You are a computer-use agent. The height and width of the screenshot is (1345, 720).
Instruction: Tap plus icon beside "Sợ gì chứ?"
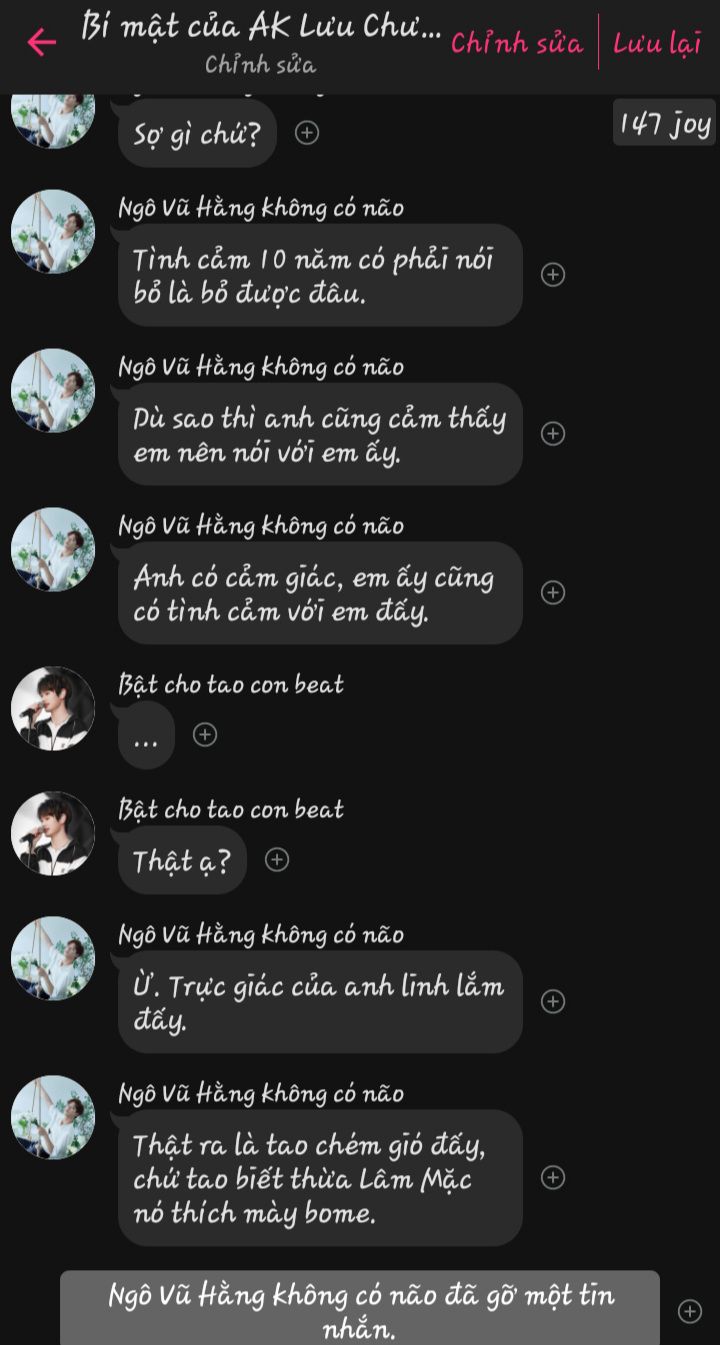[x=307, y=132]
